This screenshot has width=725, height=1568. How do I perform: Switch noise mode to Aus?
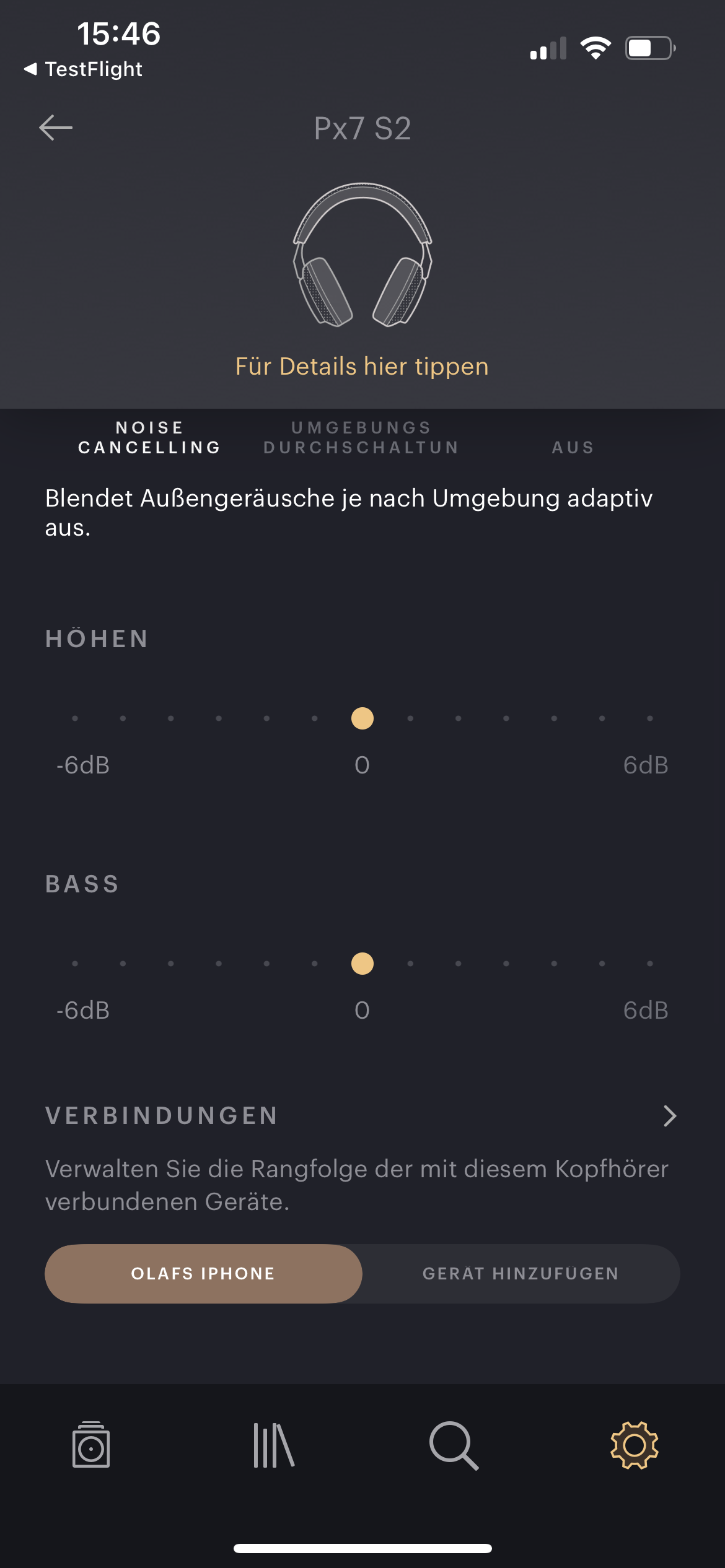coord(573,448)
